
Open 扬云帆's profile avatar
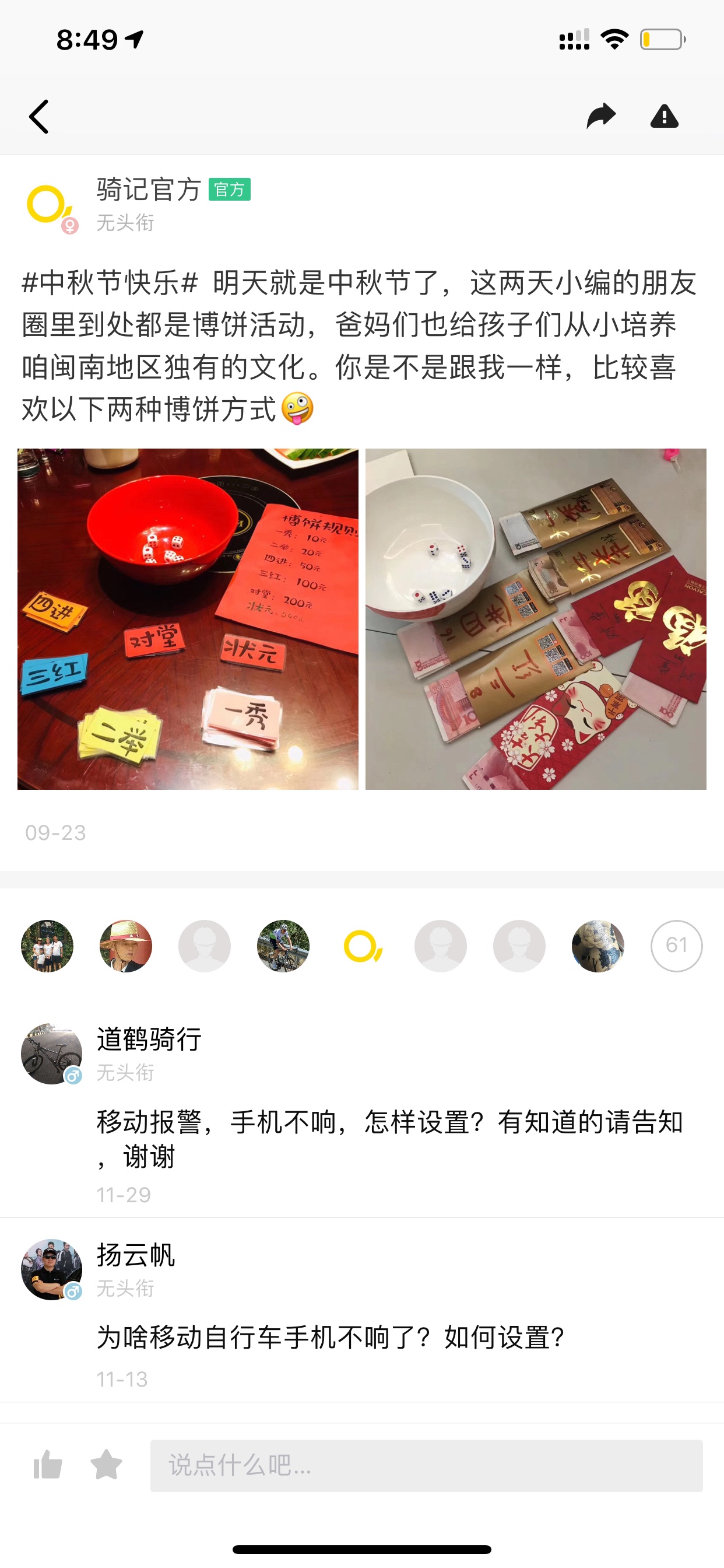pyautogui.click(x=51, y=1269)
